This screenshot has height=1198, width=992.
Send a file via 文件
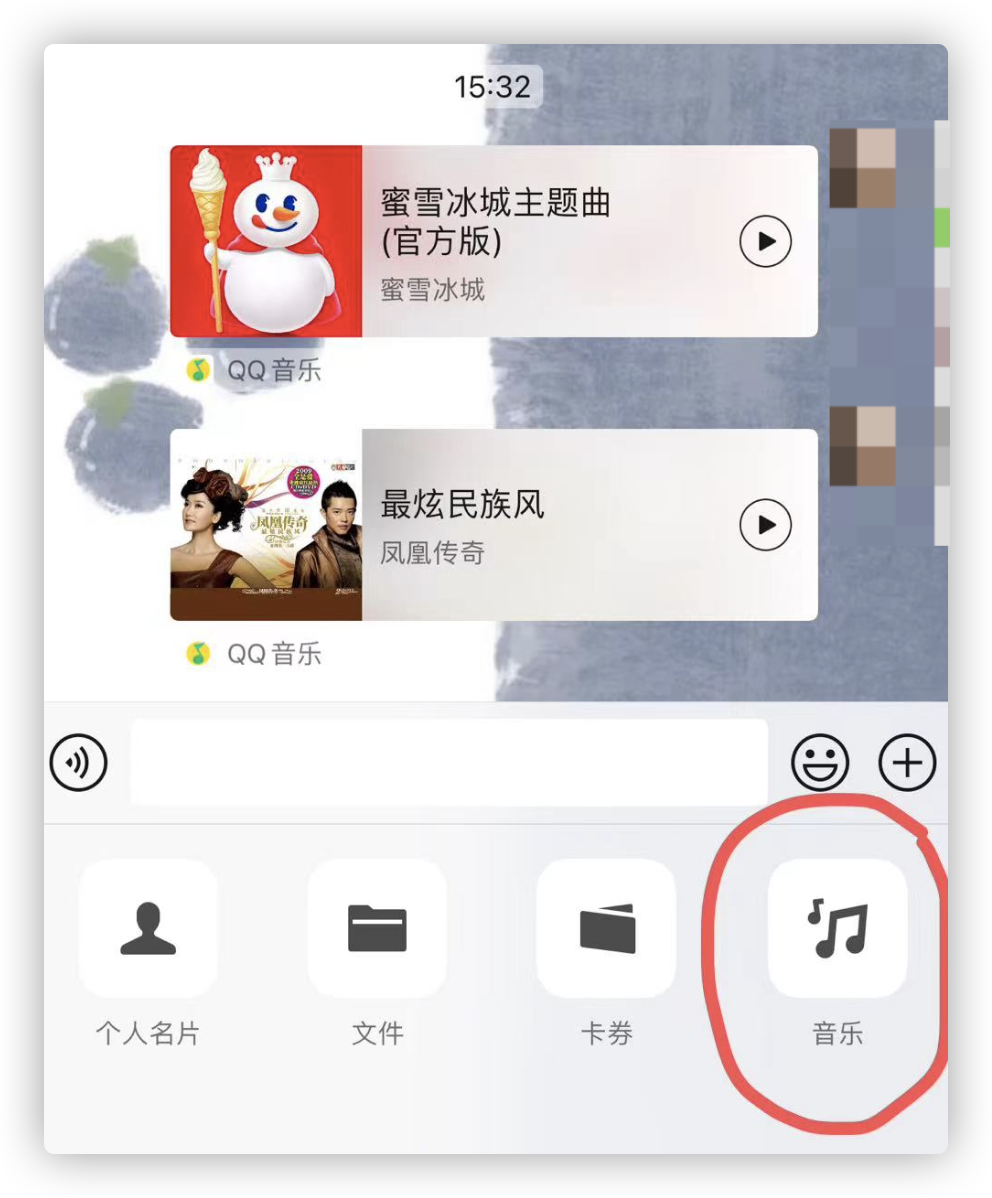point(377,928)
